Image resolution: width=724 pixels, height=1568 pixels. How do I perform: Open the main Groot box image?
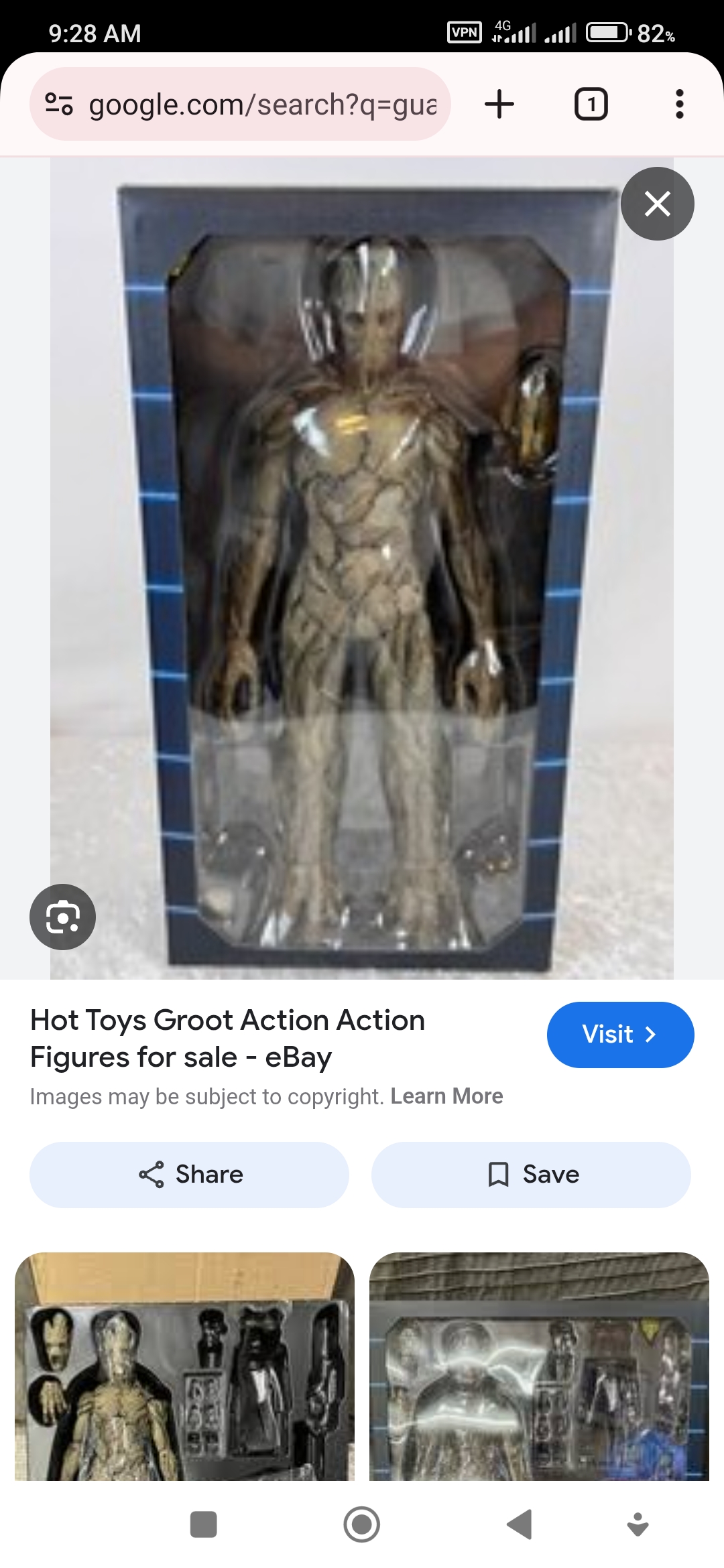coord(362,570)
